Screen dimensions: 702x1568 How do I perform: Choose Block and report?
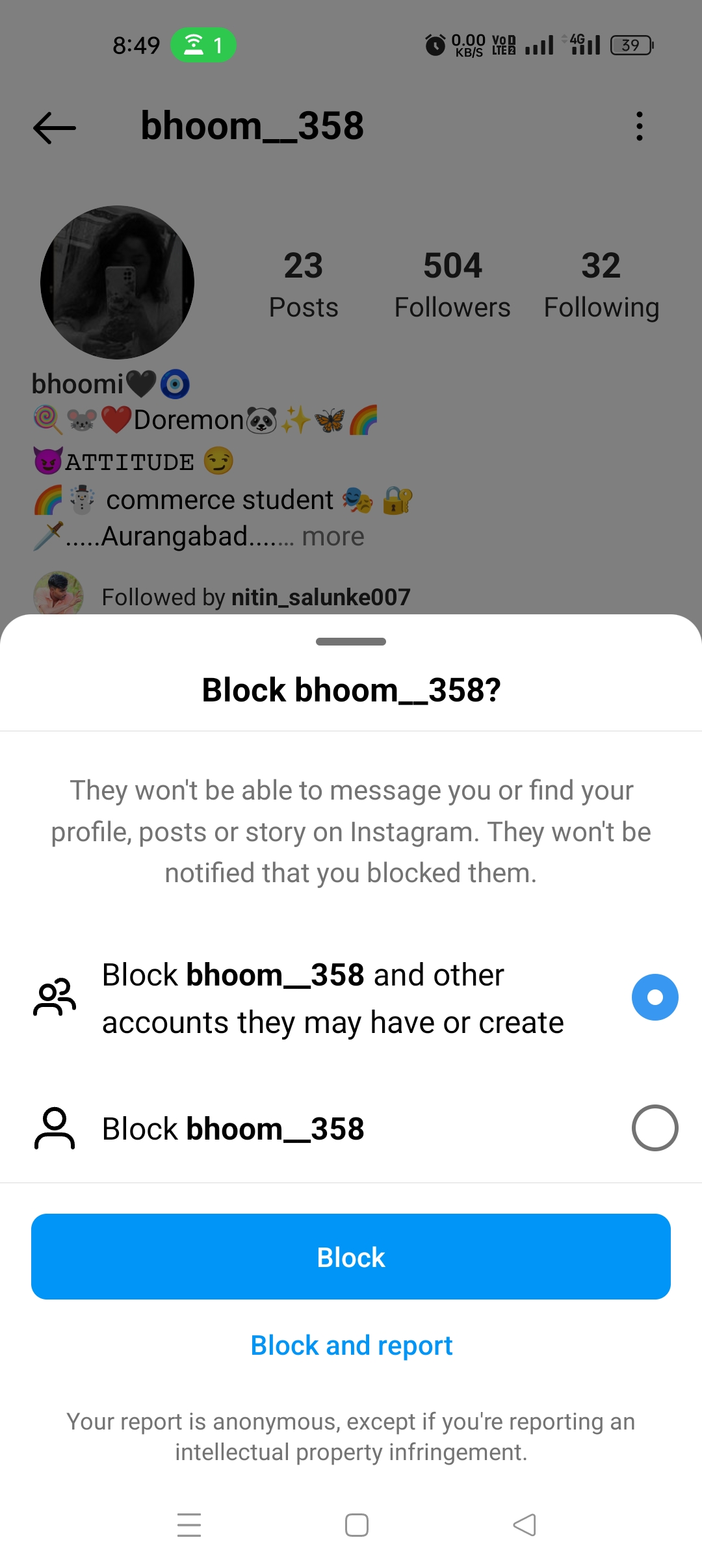point(351,1346)
